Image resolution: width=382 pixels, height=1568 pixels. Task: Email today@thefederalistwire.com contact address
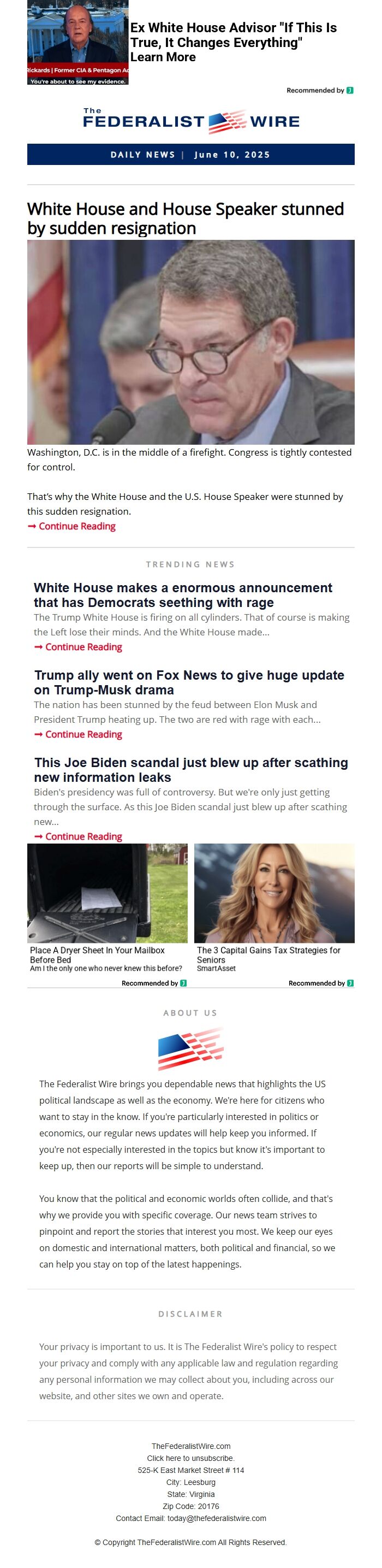pos(216,1518)
